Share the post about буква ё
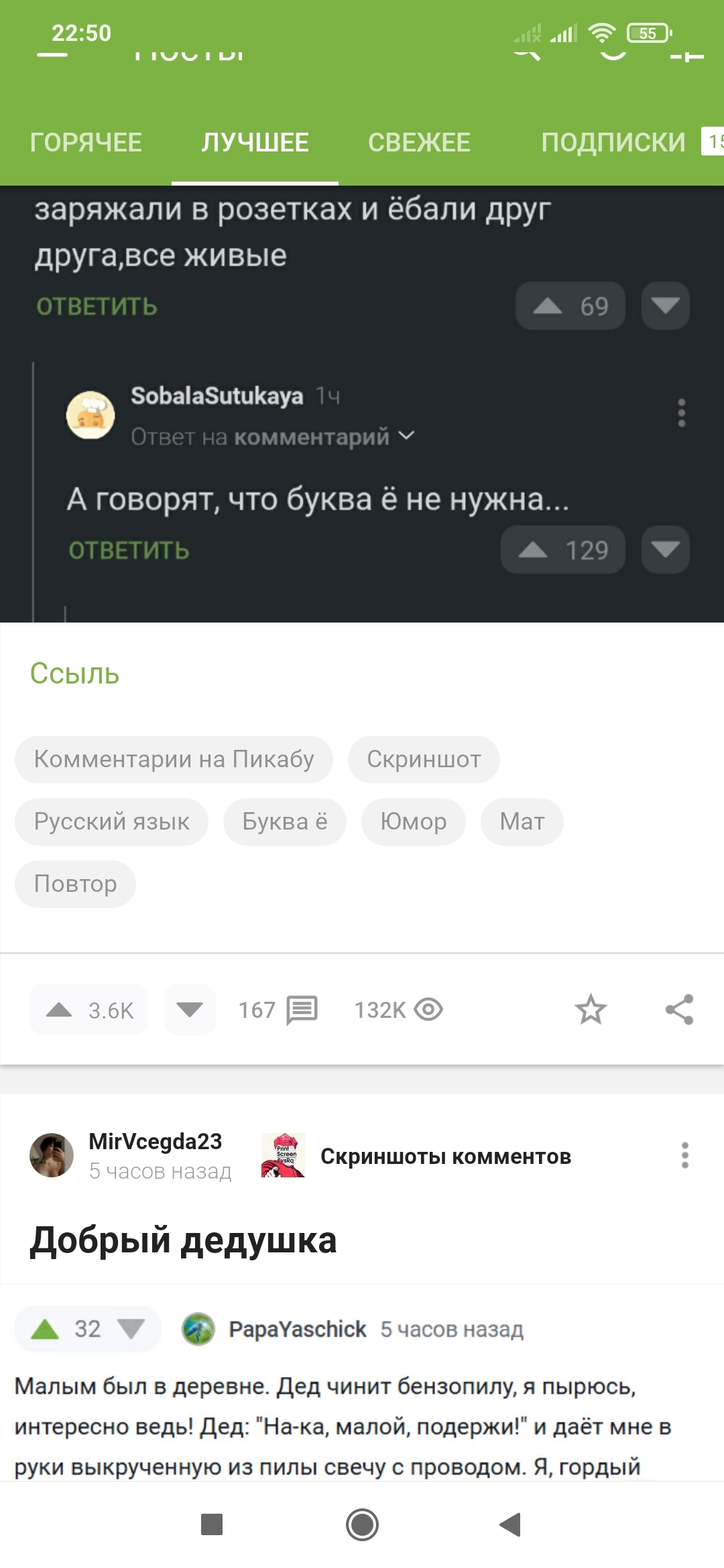The image size is (724, 1568). click(679, 1010)
